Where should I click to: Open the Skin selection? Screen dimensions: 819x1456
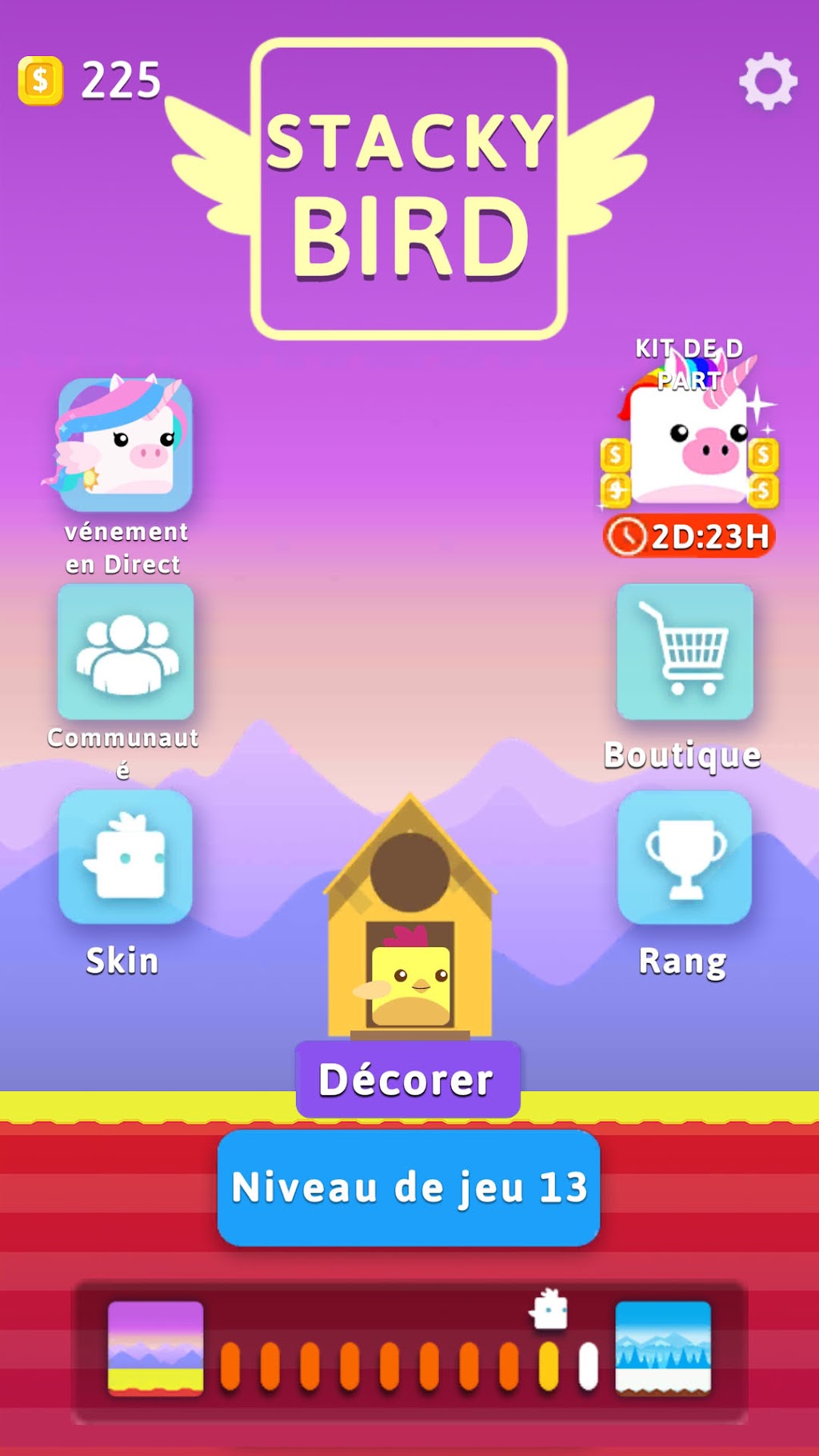point(126,857)
